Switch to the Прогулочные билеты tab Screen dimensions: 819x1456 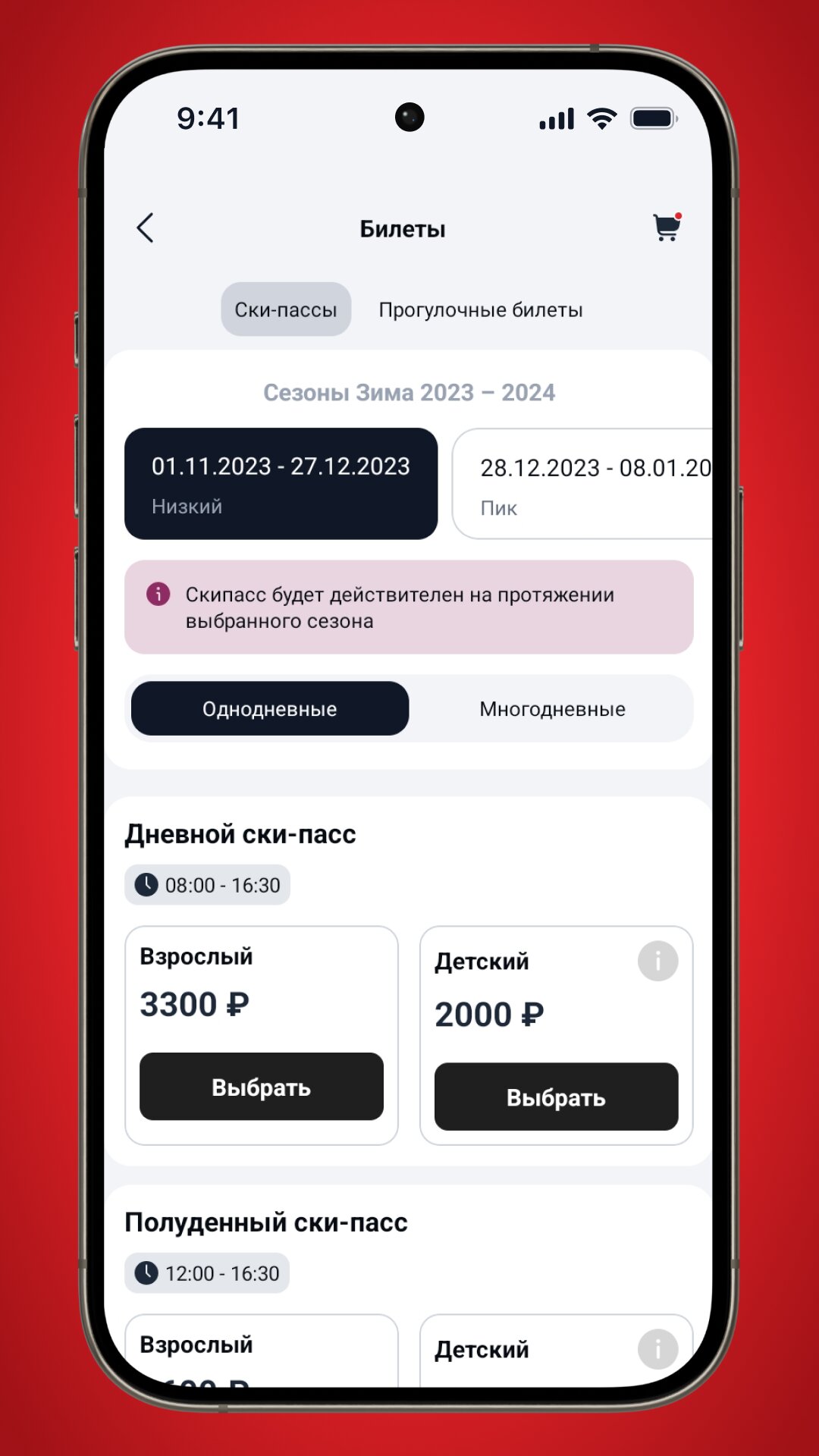(x=481, y=309)
